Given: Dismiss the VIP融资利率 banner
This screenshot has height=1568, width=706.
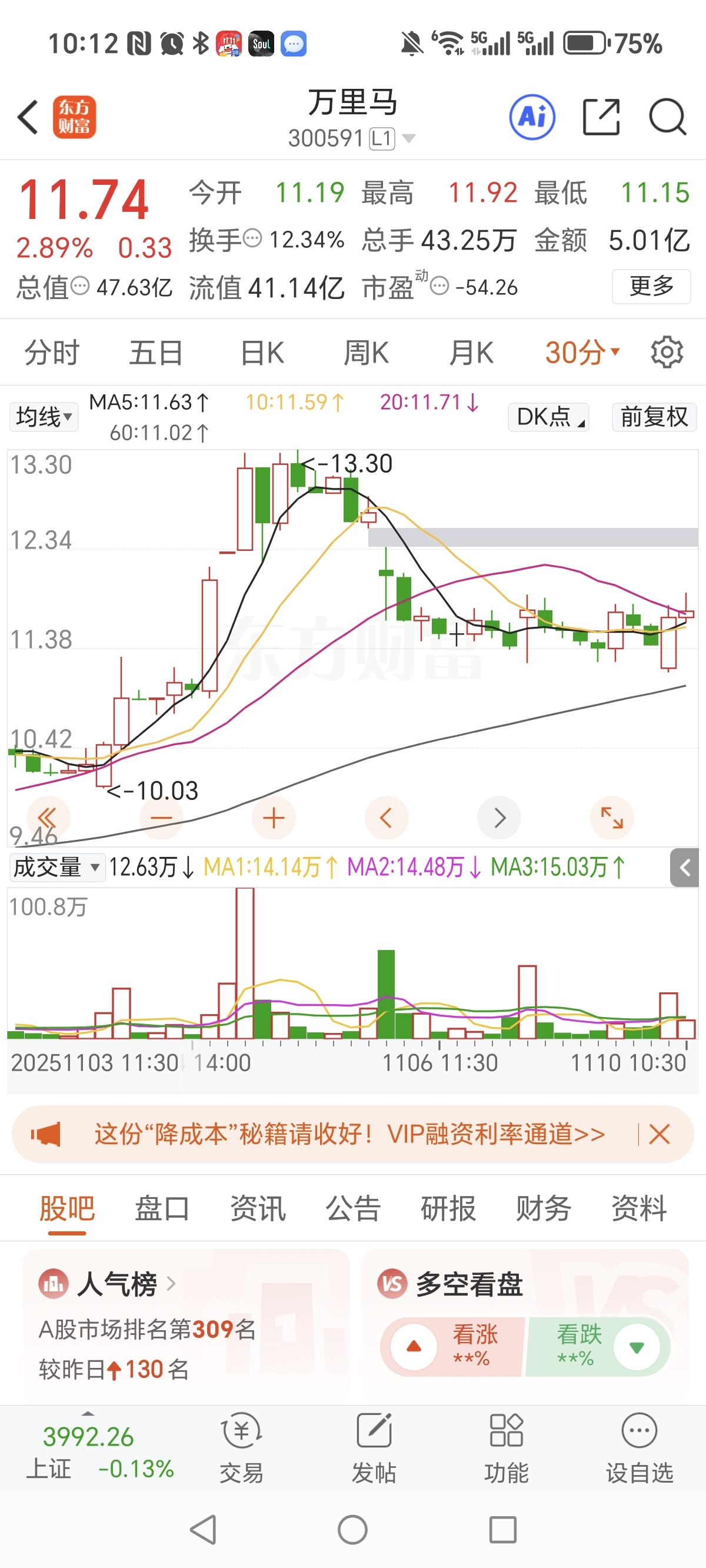Looking at the screenshot, I should tap(659, 1134).
